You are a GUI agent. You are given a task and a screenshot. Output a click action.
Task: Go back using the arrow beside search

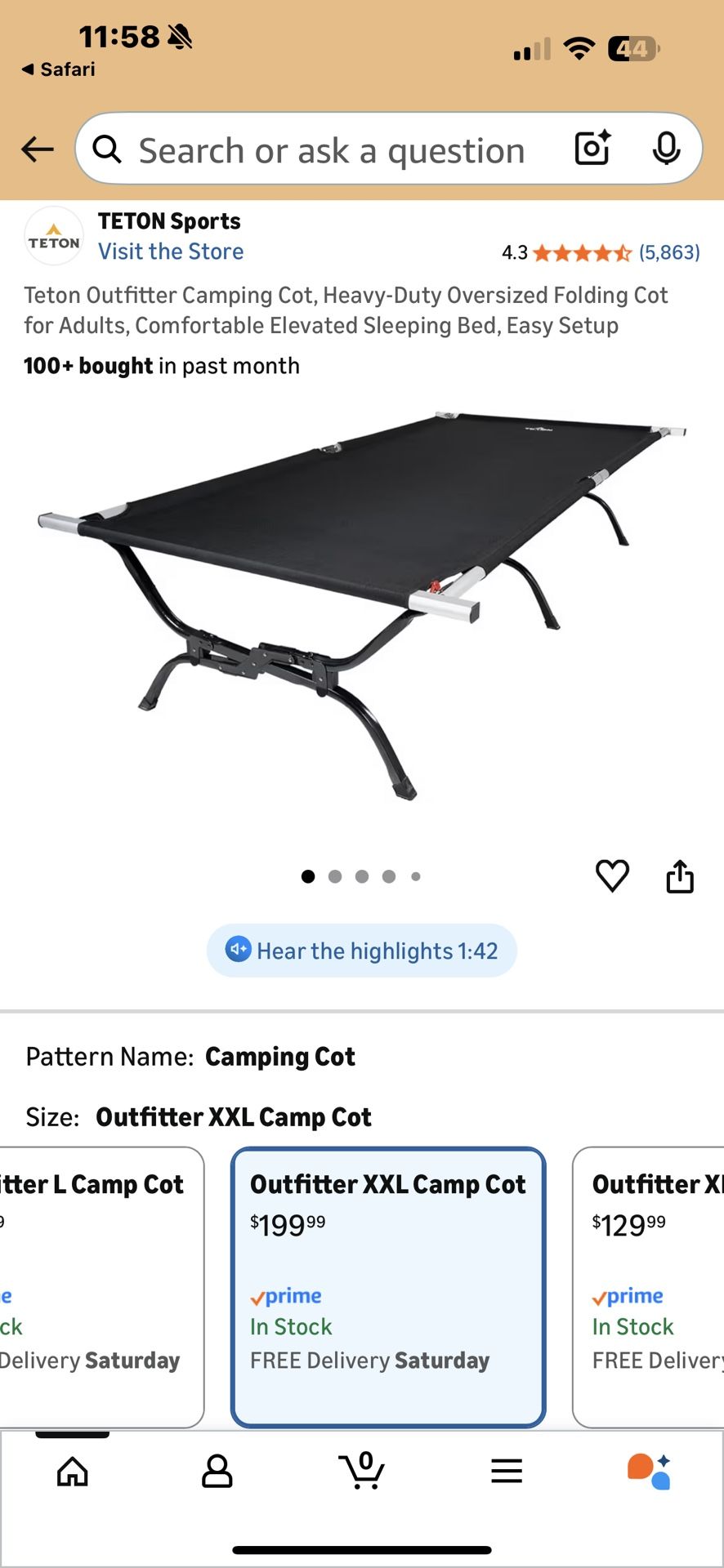34,149
